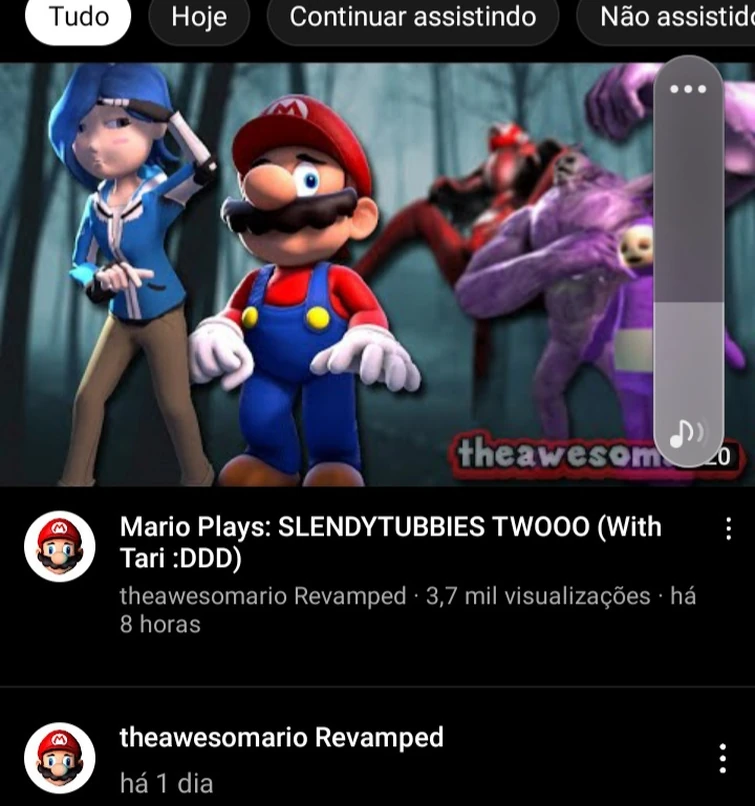Viewport: 755px width, 806px height.
Task: Select the Hoje filter chip
Action: [198, 17]
